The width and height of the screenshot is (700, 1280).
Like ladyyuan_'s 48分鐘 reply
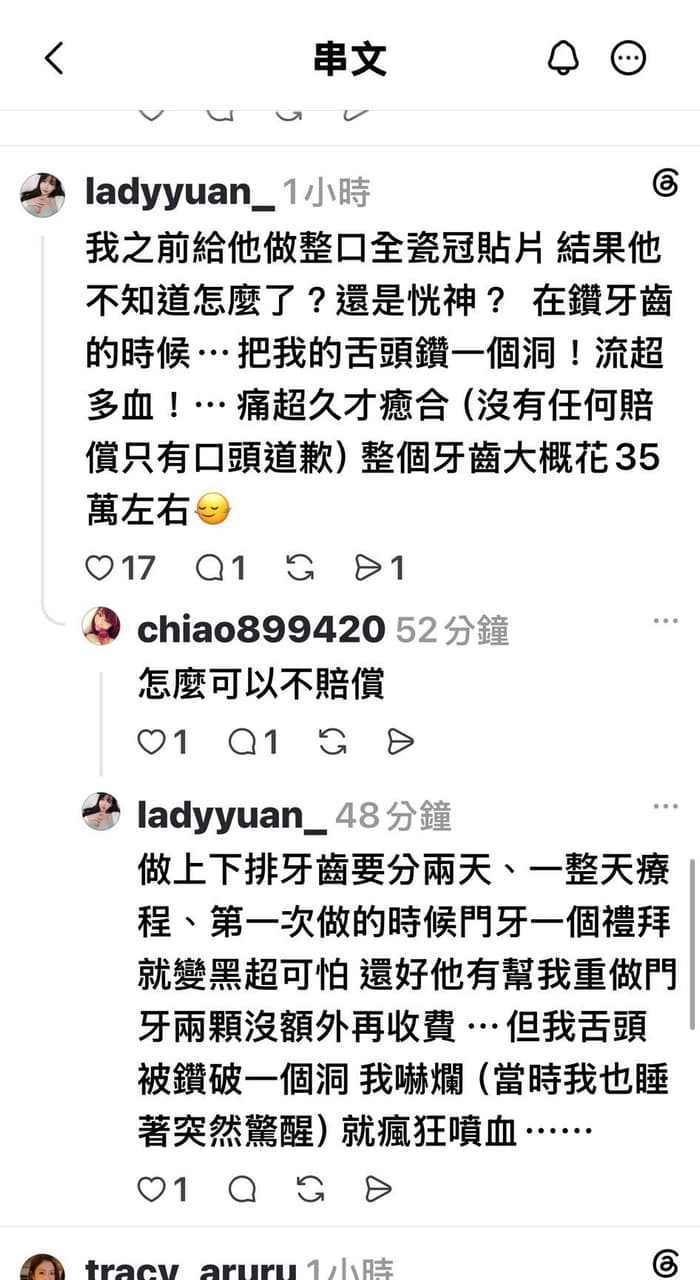(151, 1188)
